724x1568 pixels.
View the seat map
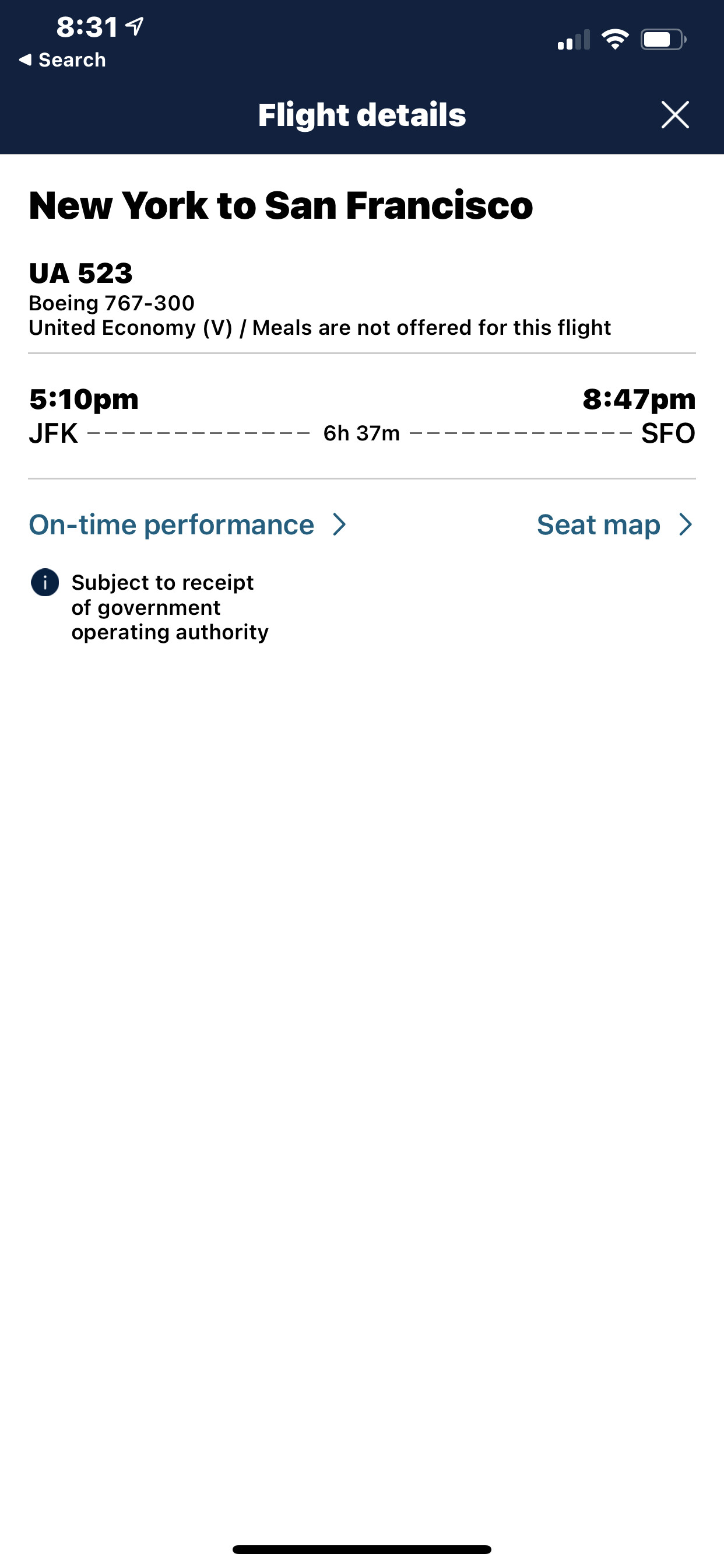(614, 524)
